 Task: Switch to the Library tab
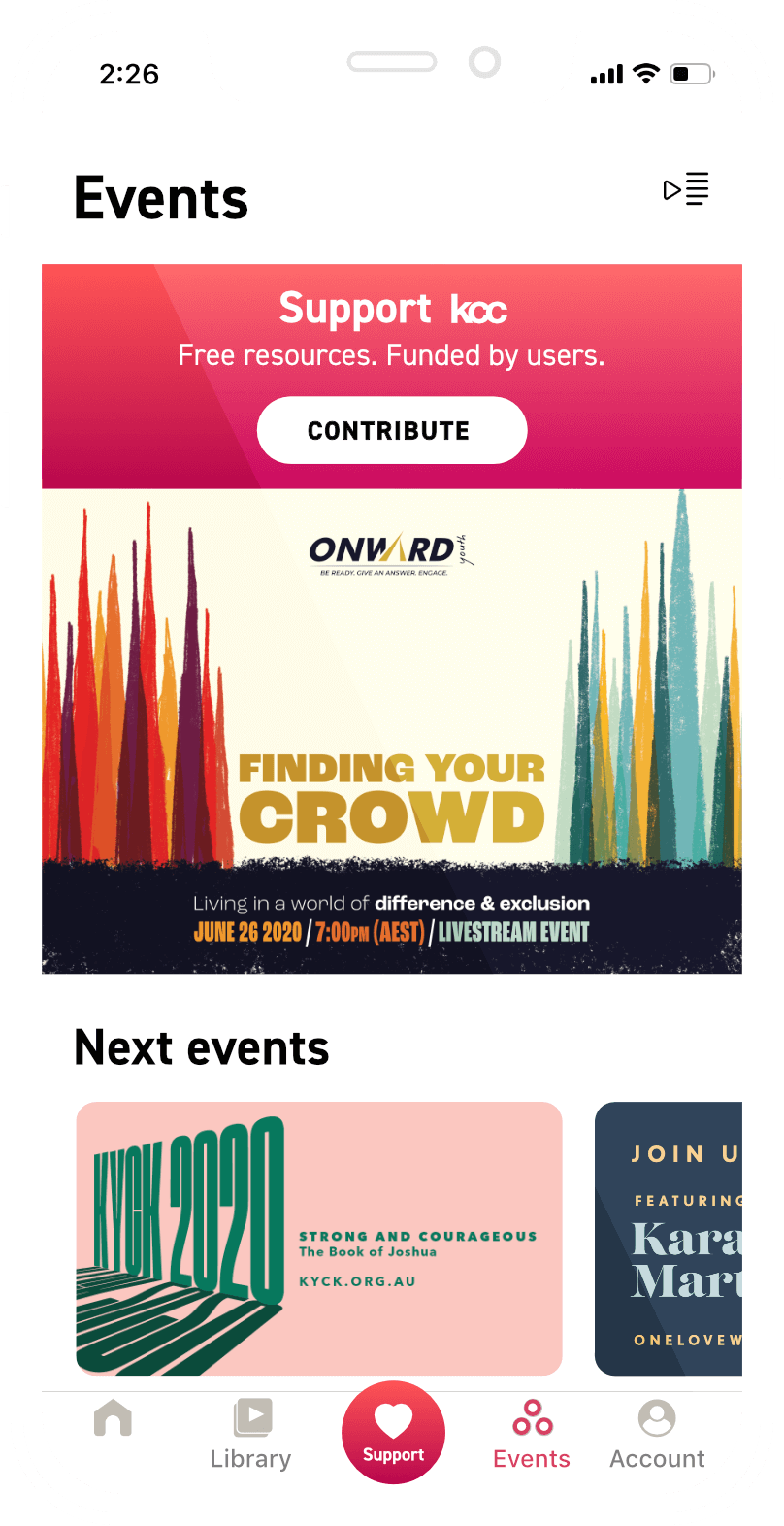click(x=251, y=1435)
